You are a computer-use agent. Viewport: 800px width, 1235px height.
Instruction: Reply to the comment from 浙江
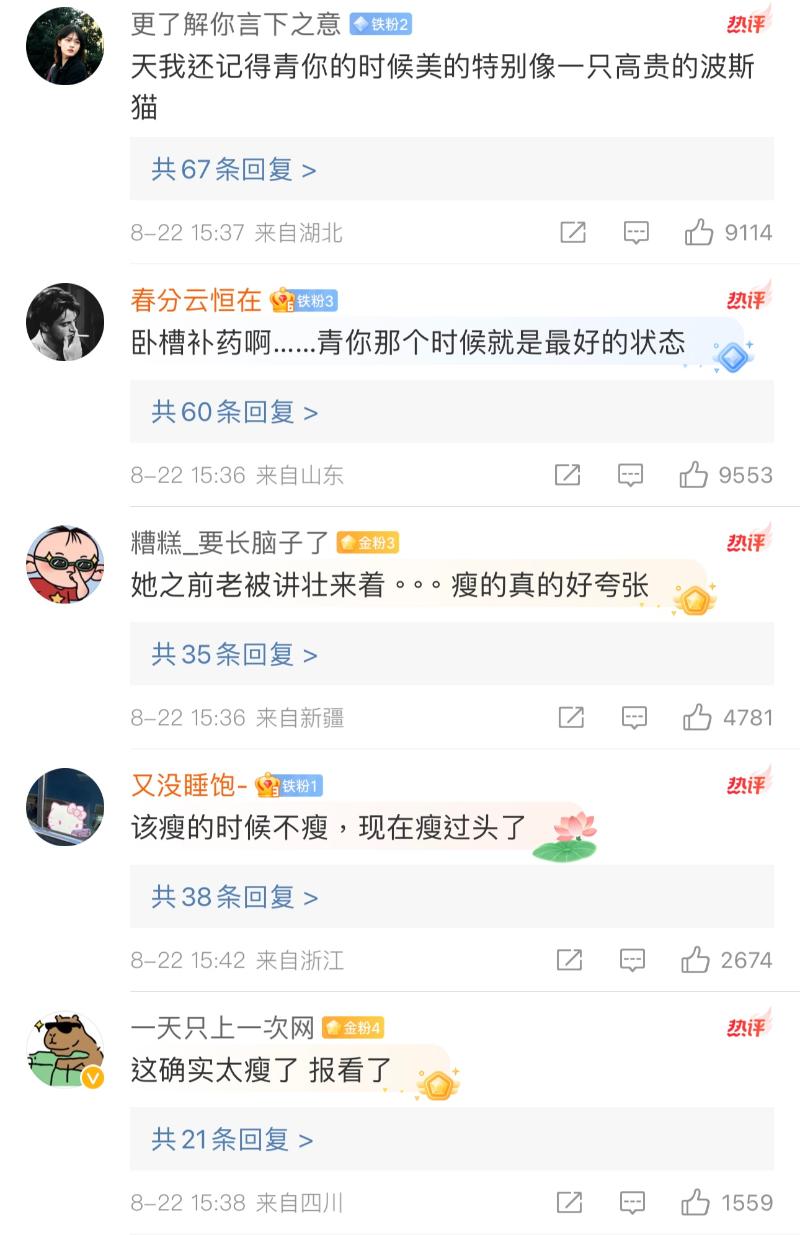tap(632, 960)
